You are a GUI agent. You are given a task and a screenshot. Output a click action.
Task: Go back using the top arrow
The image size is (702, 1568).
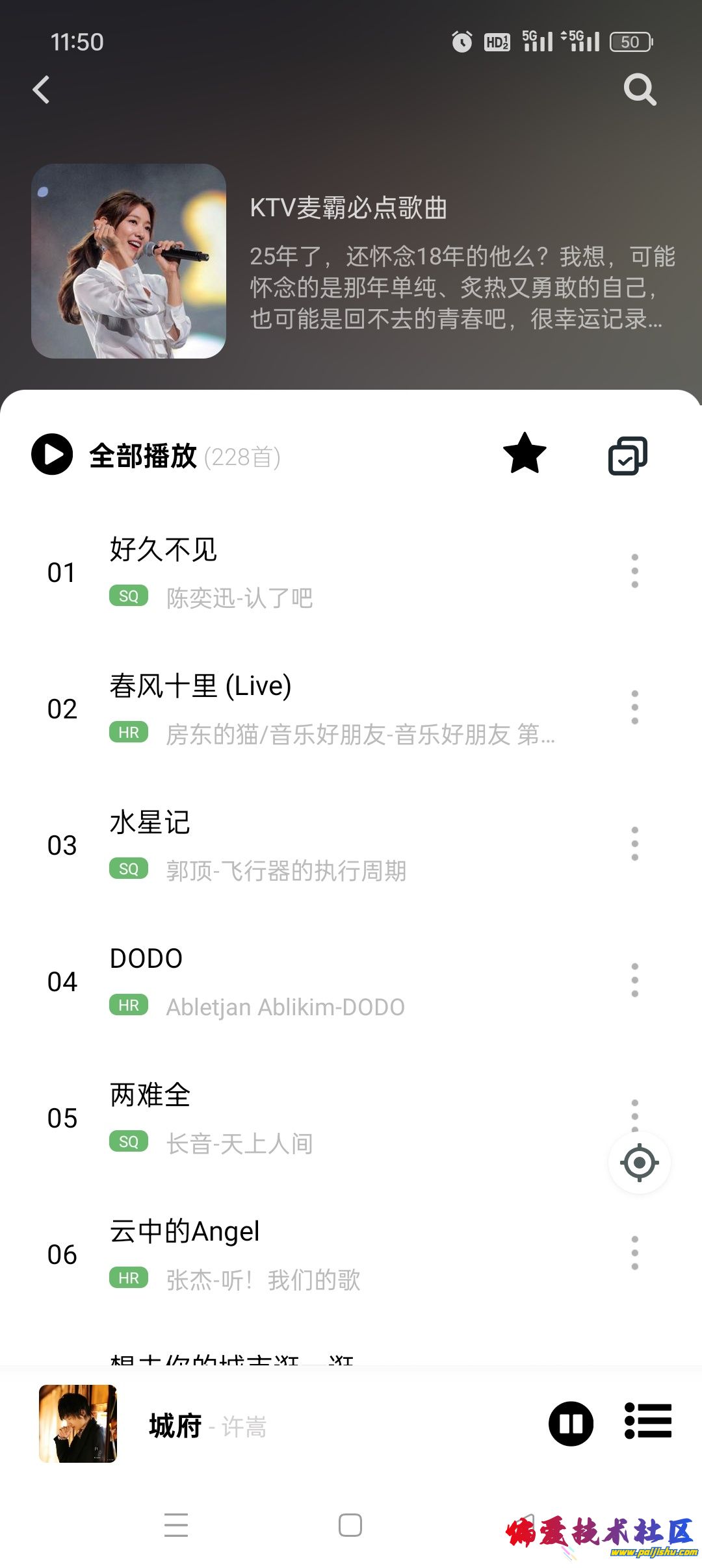click(x=42, y=90)
